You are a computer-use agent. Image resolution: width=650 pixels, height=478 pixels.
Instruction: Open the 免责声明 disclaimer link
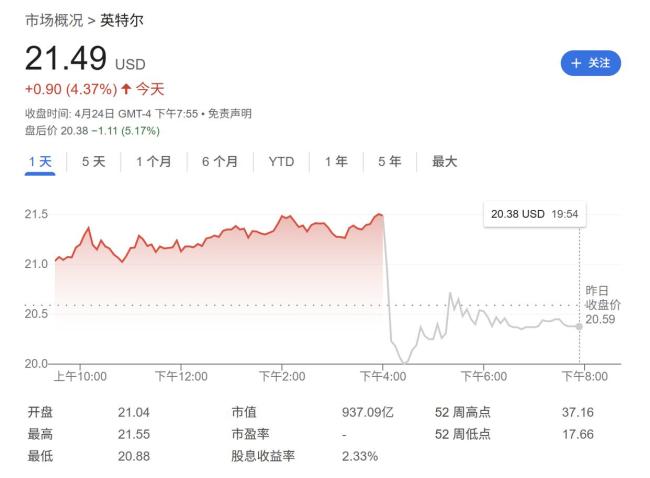(x=229, y=114)
